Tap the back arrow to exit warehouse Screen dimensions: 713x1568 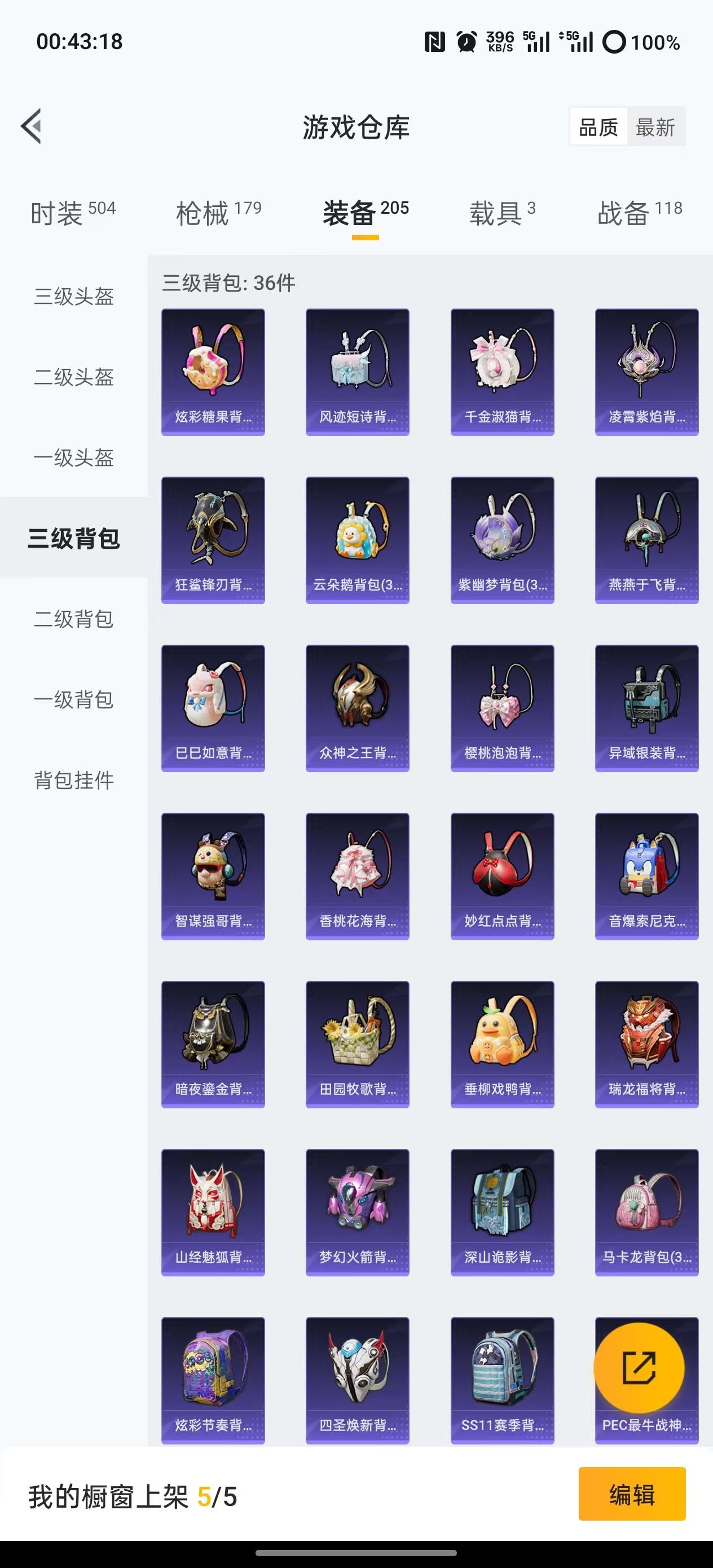point(32,127)
